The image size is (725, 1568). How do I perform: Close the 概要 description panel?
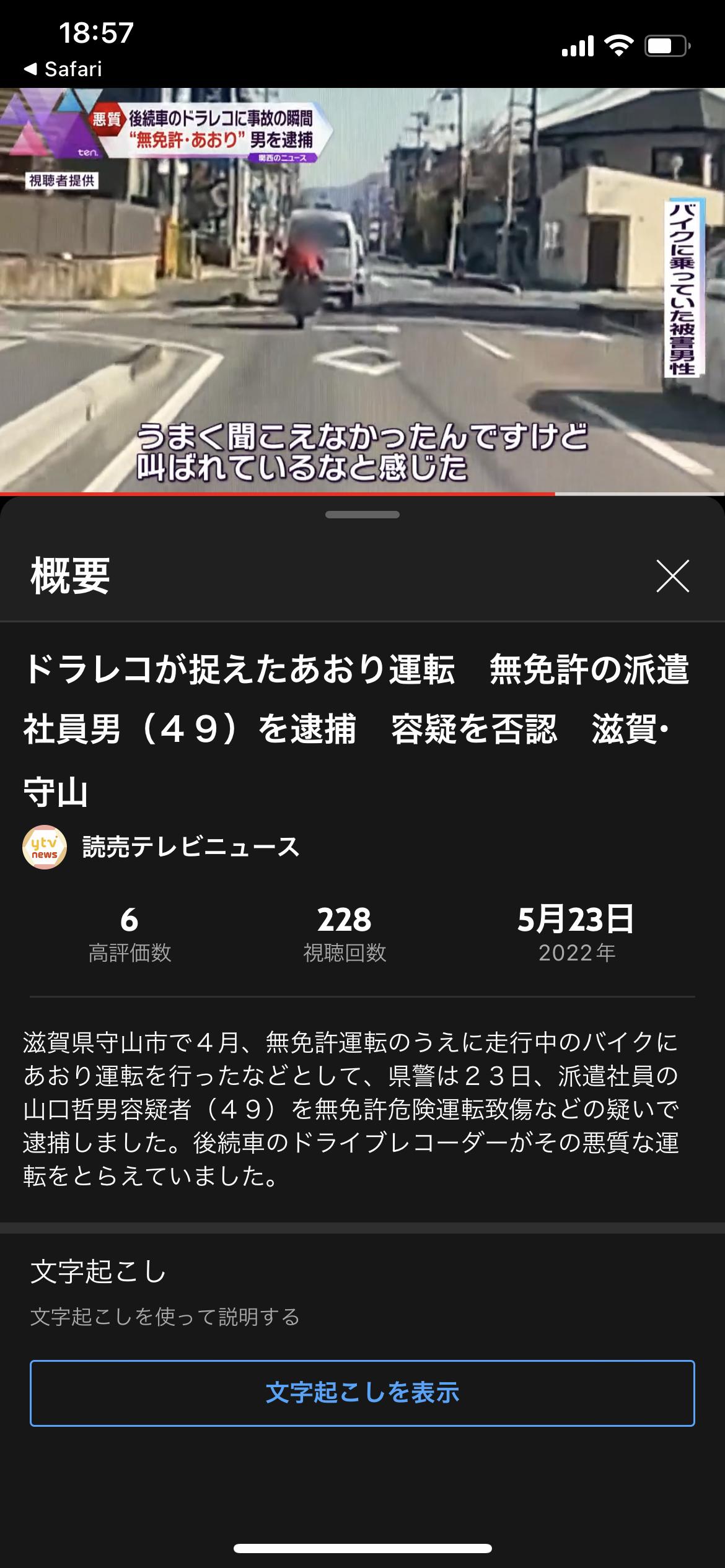tap(672, 577)
